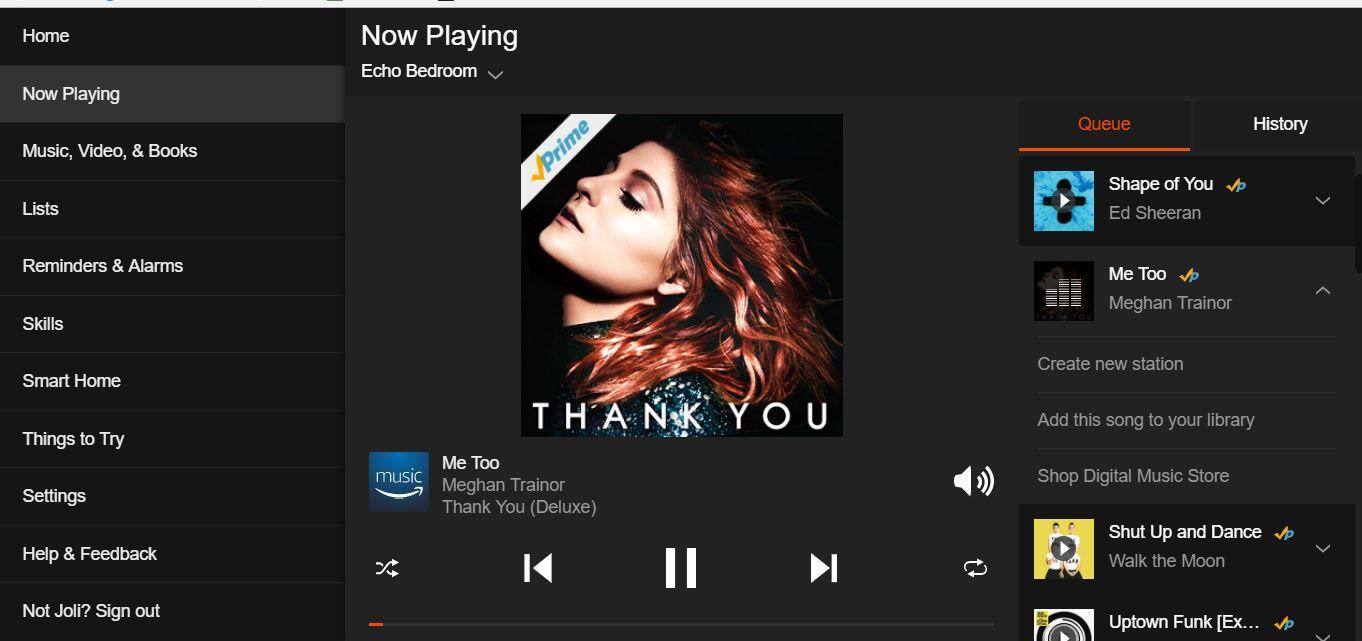
Task: Expand options for Shut Up and Dance
Action: tap(1322, 548)
